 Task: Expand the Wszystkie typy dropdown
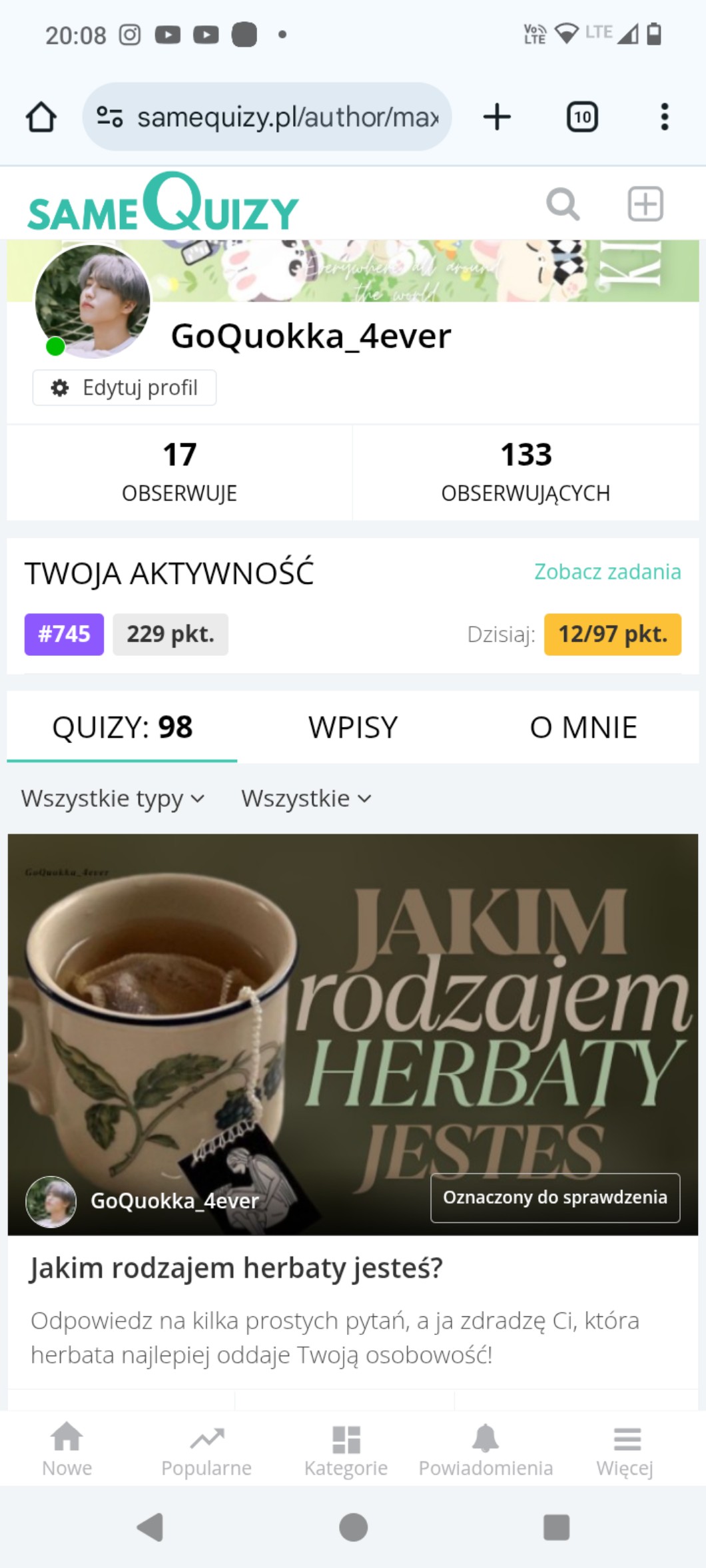(113, 798)
